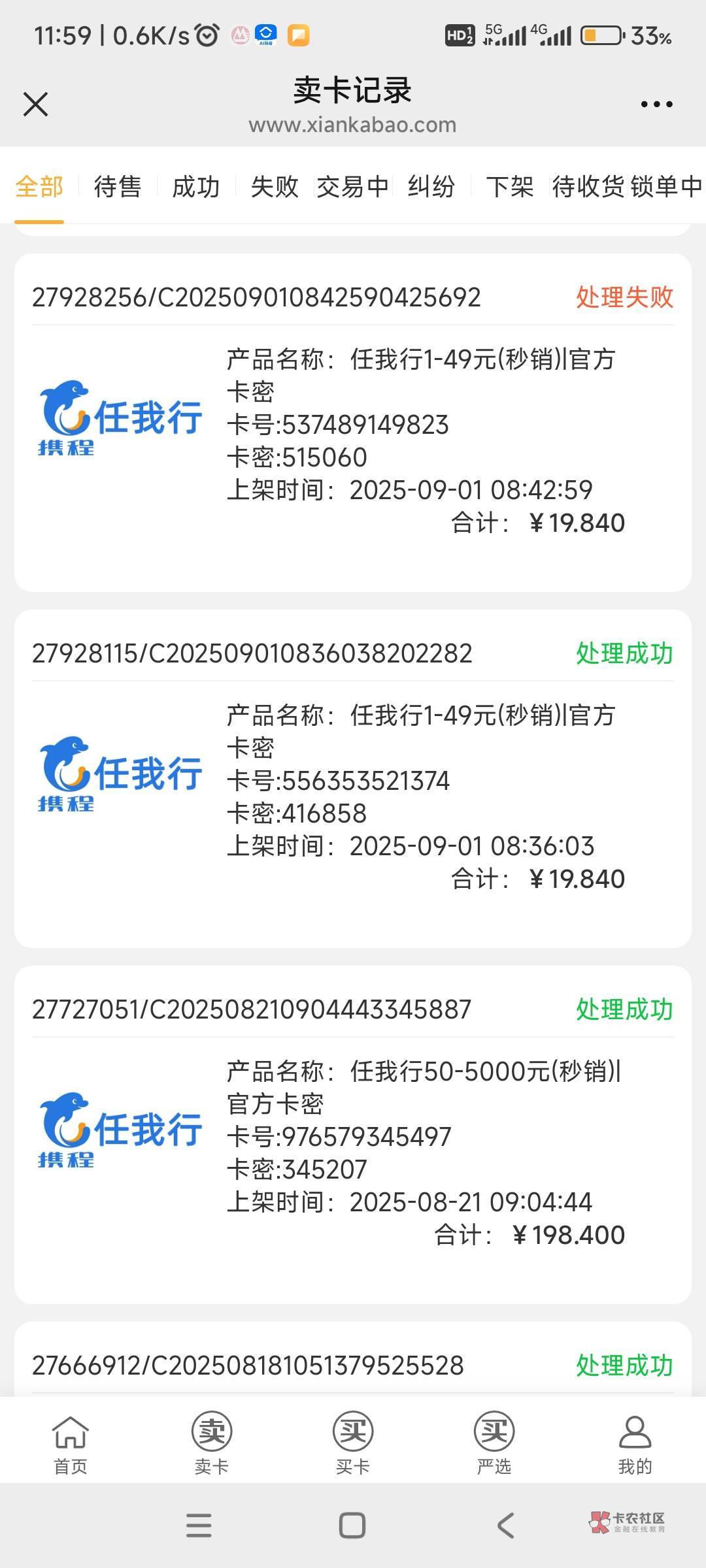Go to 我的 profile tab
706x1568 pixels.
coord(635,1445)
